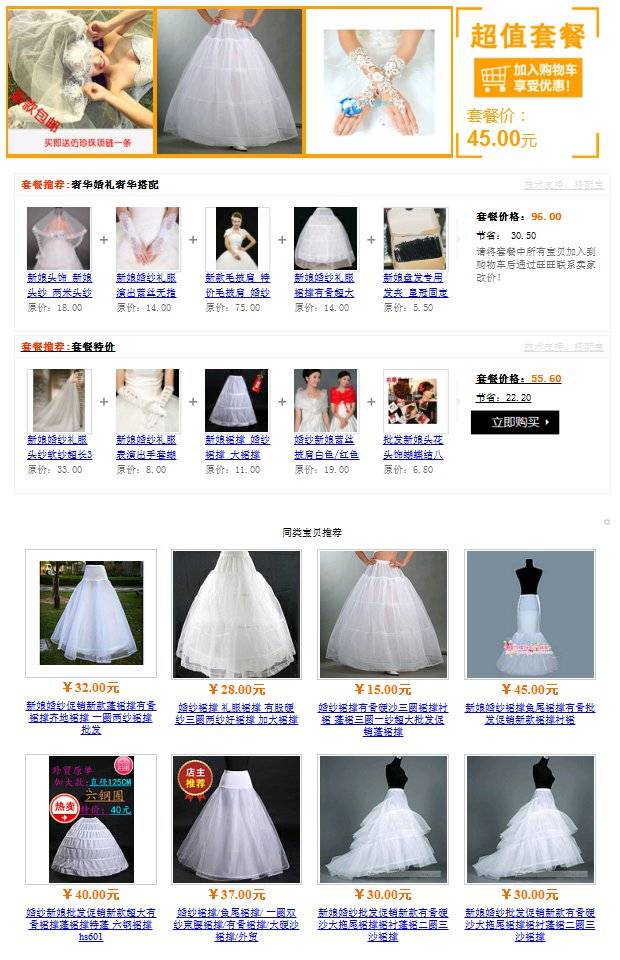The height and width of the screenshot is (960, 620).
Task: Tap 立即购买 for the 55.60 combo
Action: tap(515, 422)
